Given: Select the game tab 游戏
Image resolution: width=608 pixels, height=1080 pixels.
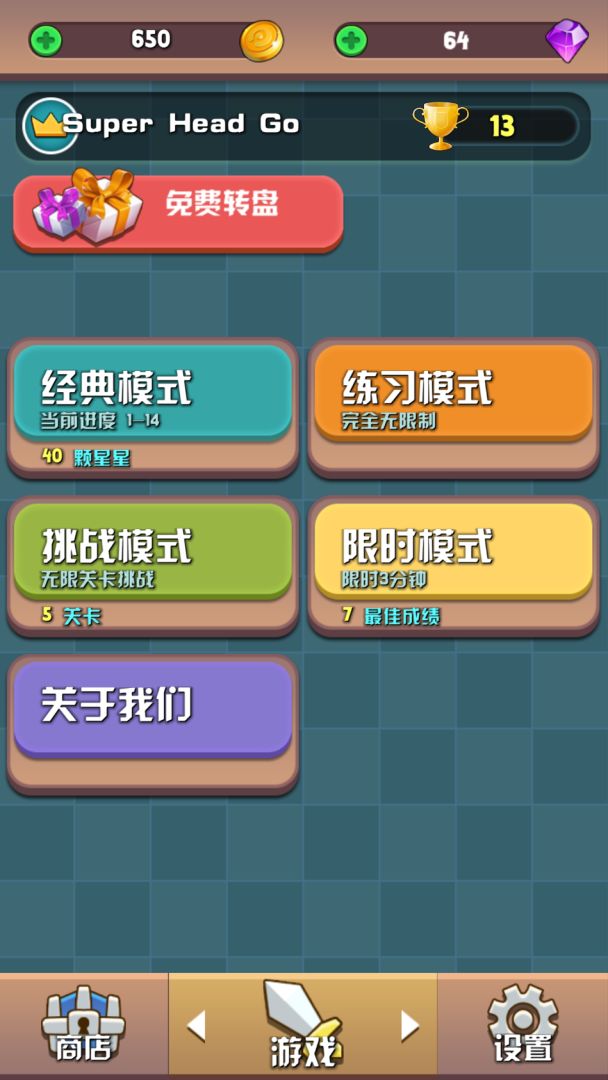Looking at the screenshot, I should tap(303, 1025).
